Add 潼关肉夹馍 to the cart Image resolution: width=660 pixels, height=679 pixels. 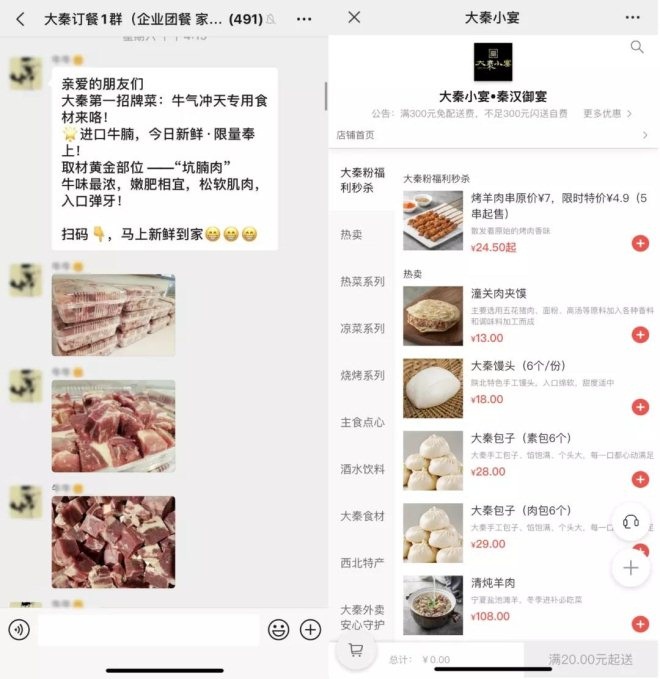point(640,334)
